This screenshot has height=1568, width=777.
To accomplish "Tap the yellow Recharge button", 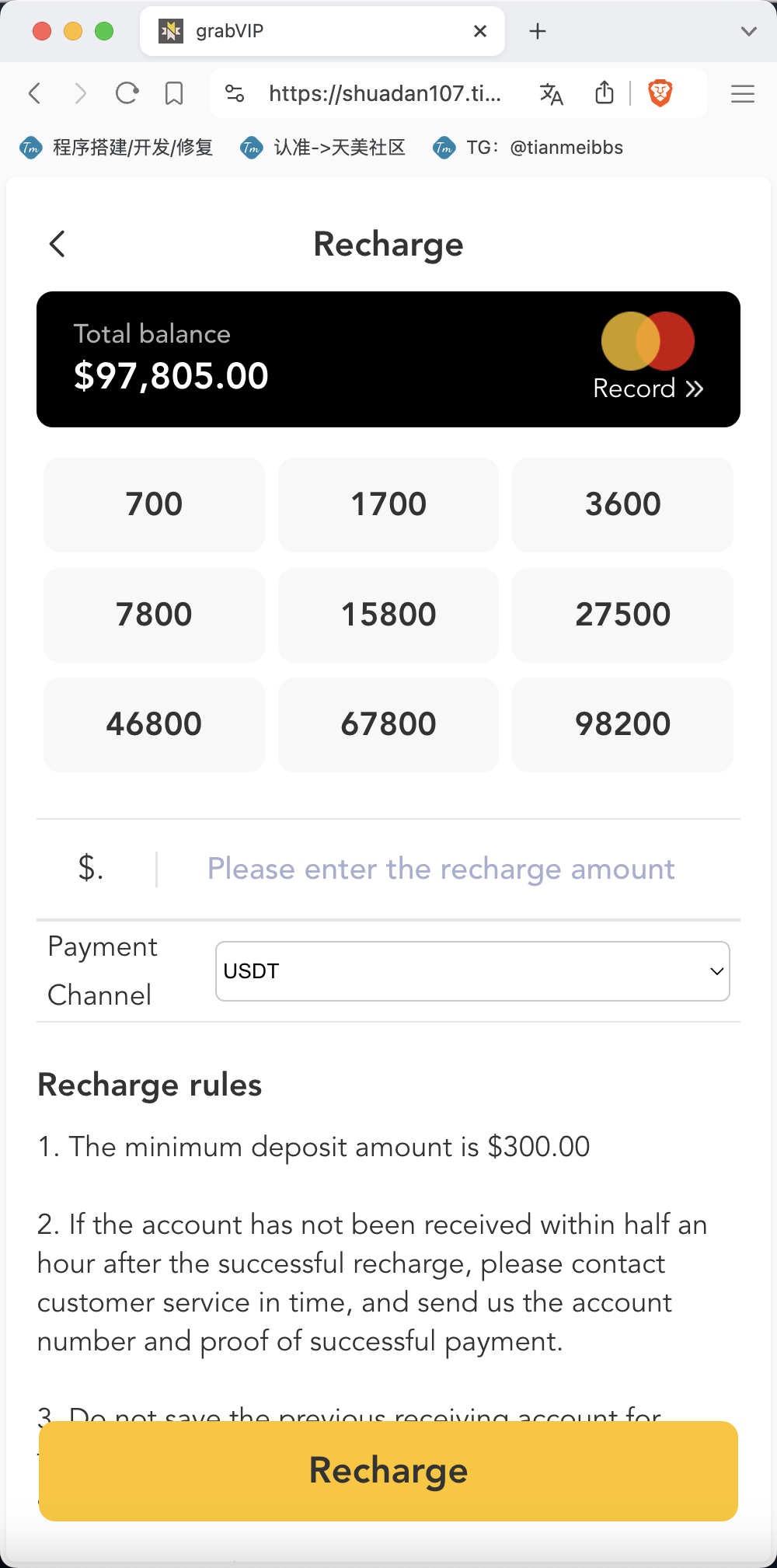I will coord(388,1471).
